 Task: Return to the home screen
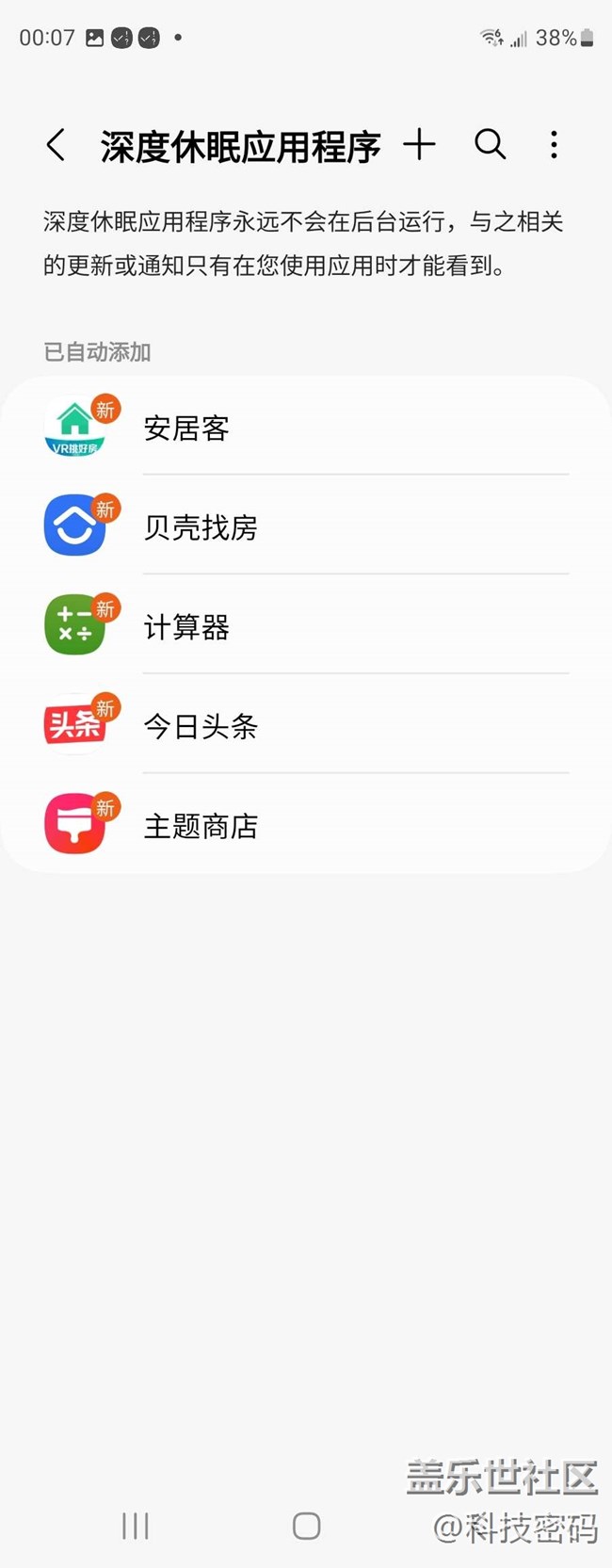pyautogui.click(x=306, y=1526)
